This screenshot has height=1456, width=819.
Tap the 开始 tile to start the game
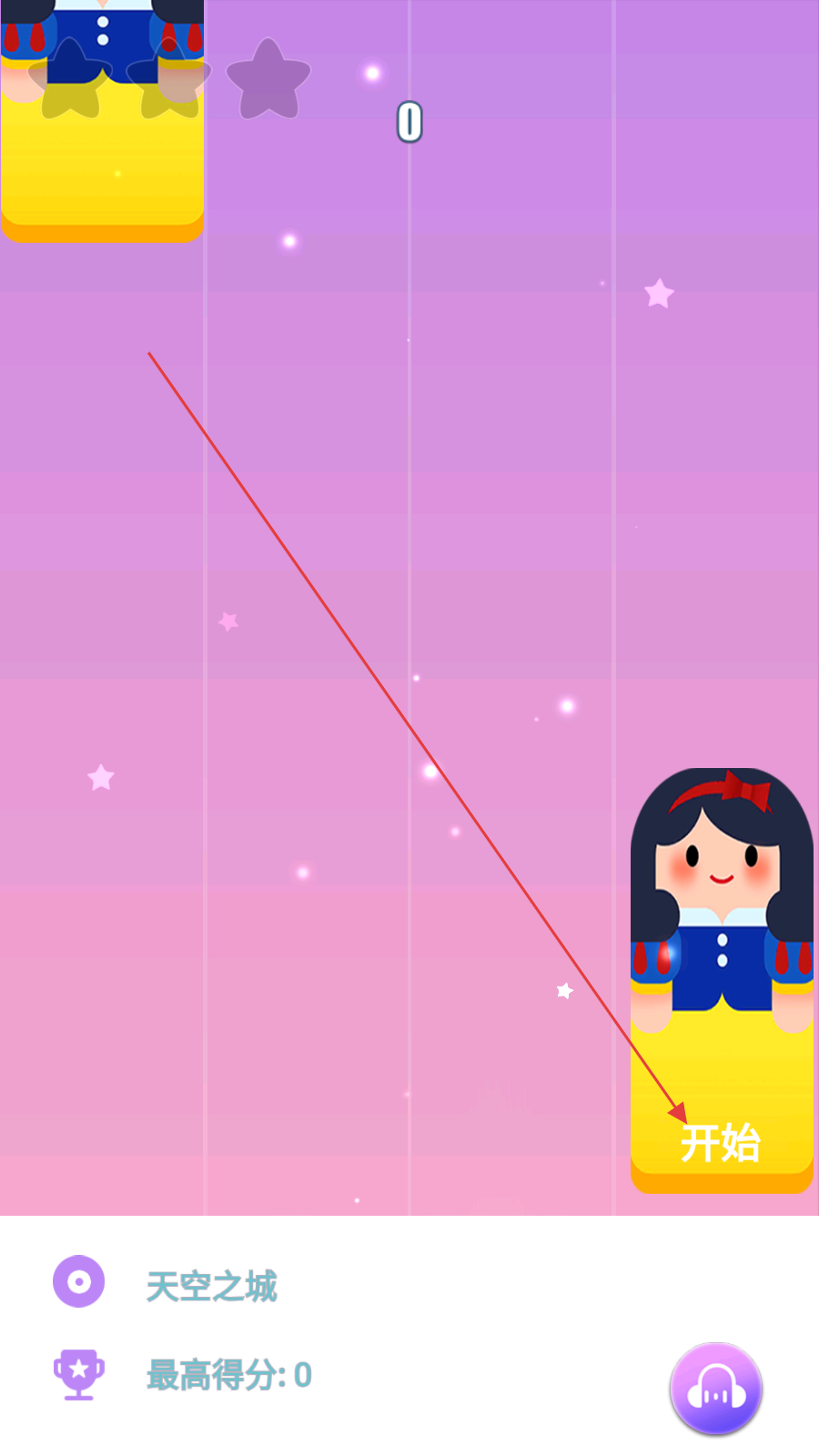pos(721,1142)
